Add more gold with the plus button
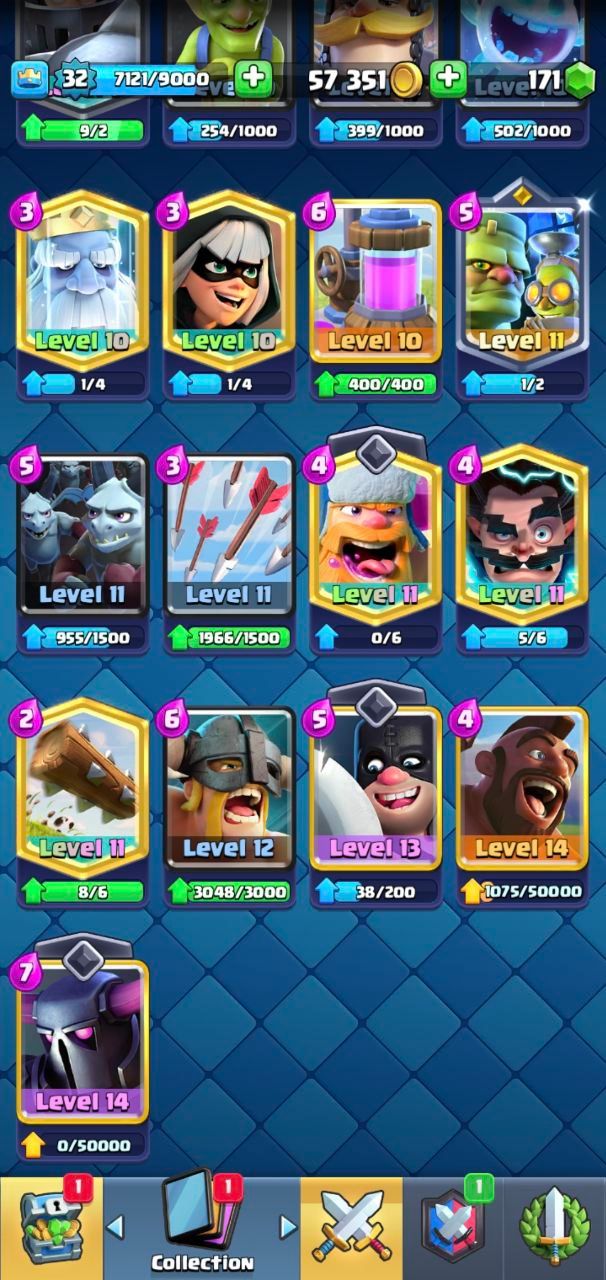606x1280 pixels. 449,79
